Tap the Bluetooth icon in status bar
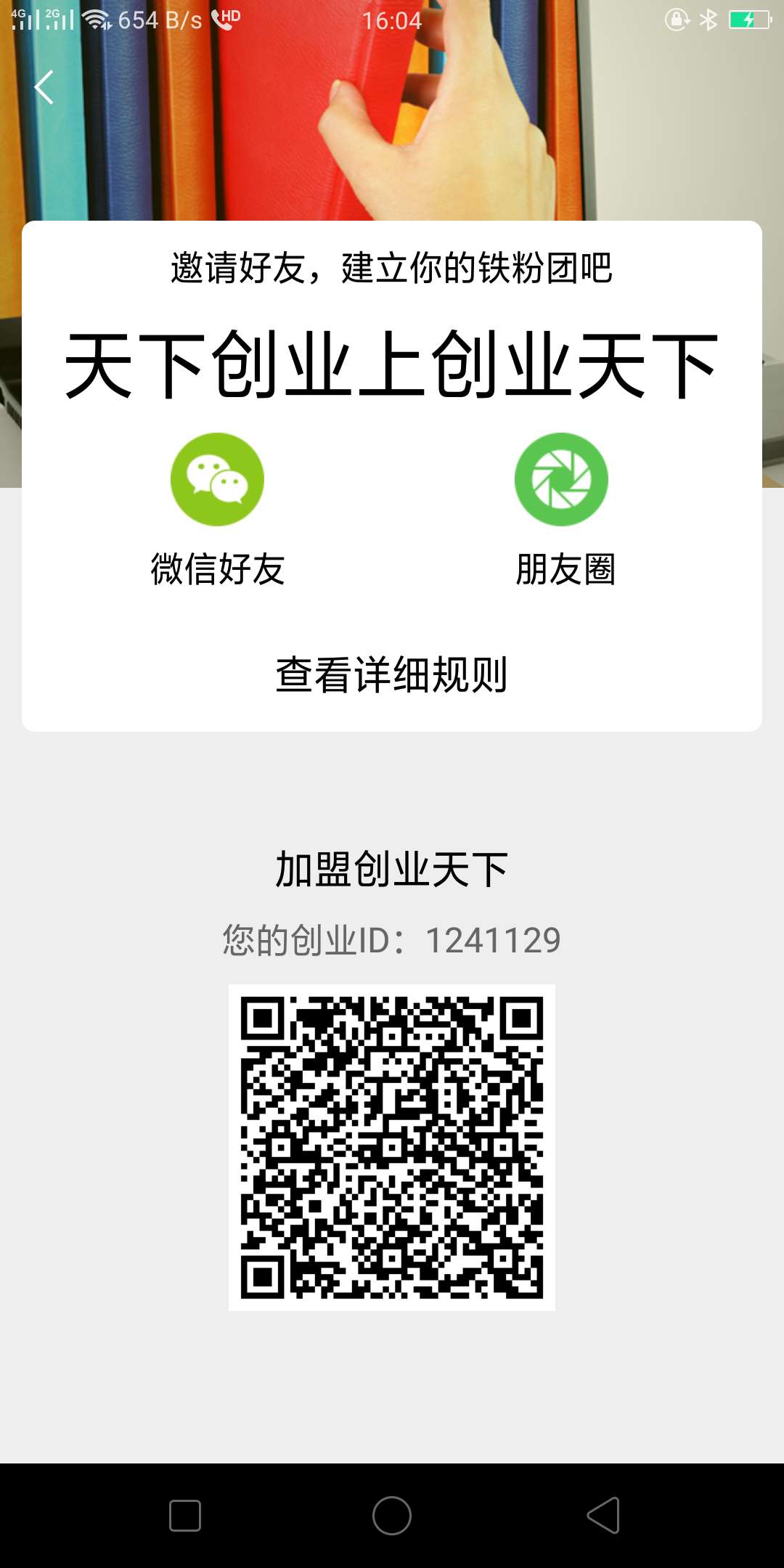The image size is (784, 1568). pyautogui.click(x=708, y=19)
